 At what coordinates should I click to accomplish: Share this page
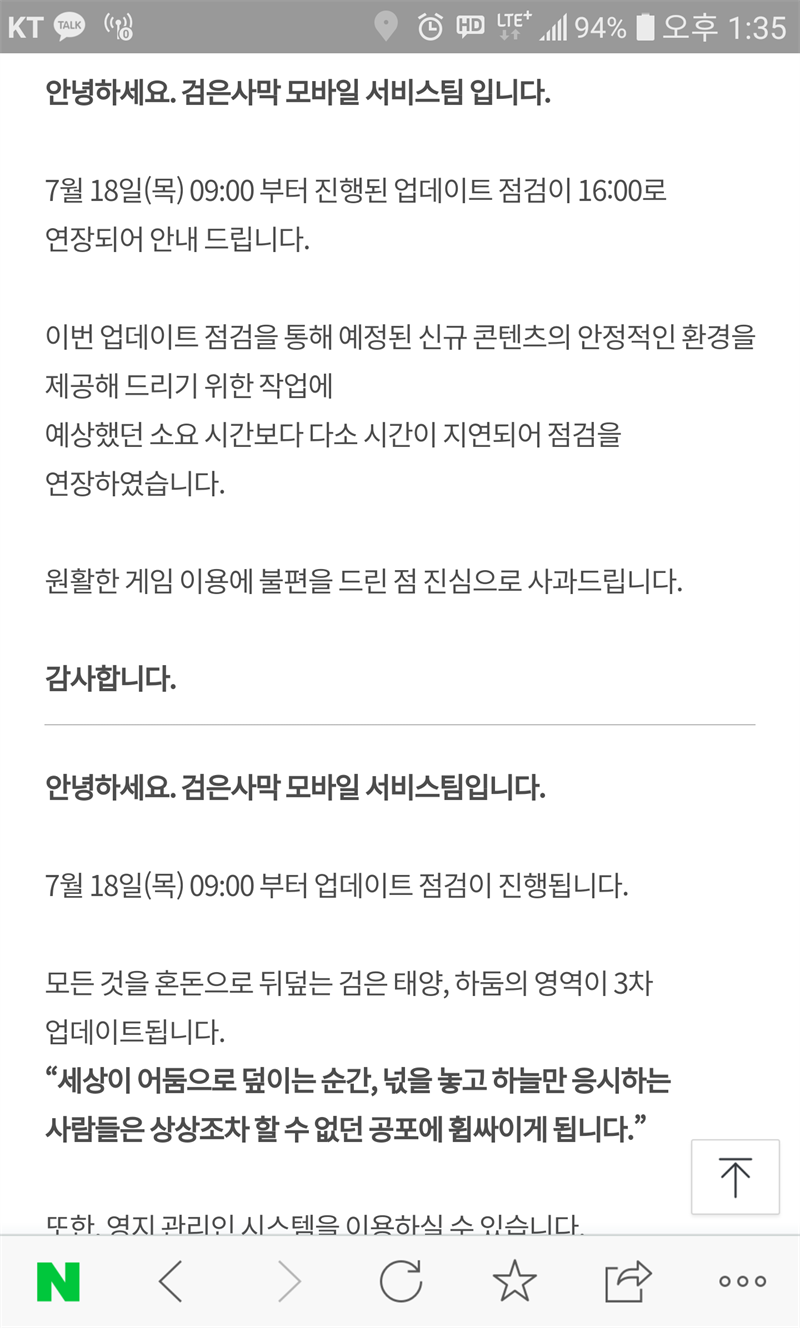(x=628, y=1281)
